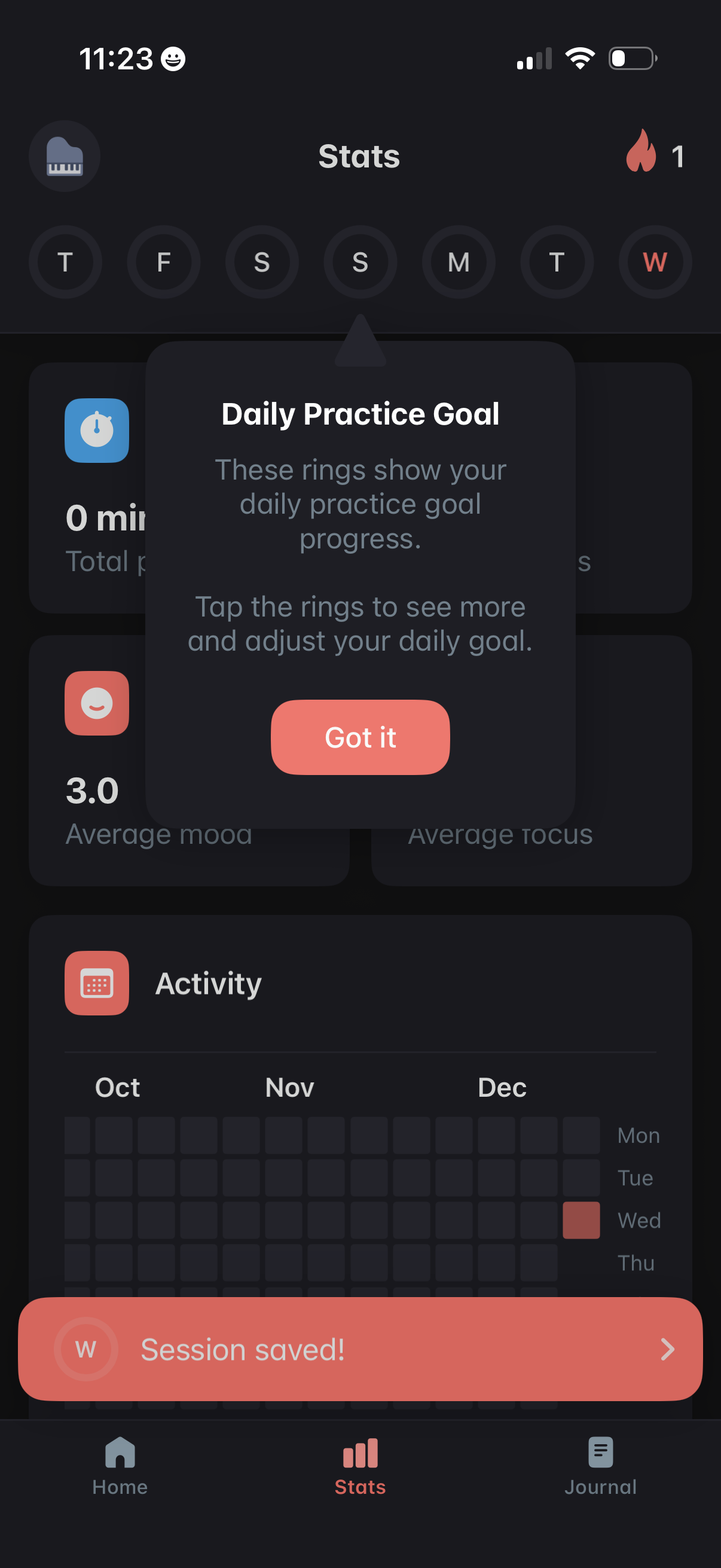Click Saturday's daily practice ring
The width and height of the screenshot is (721, 1568).
tap(262, 263)
